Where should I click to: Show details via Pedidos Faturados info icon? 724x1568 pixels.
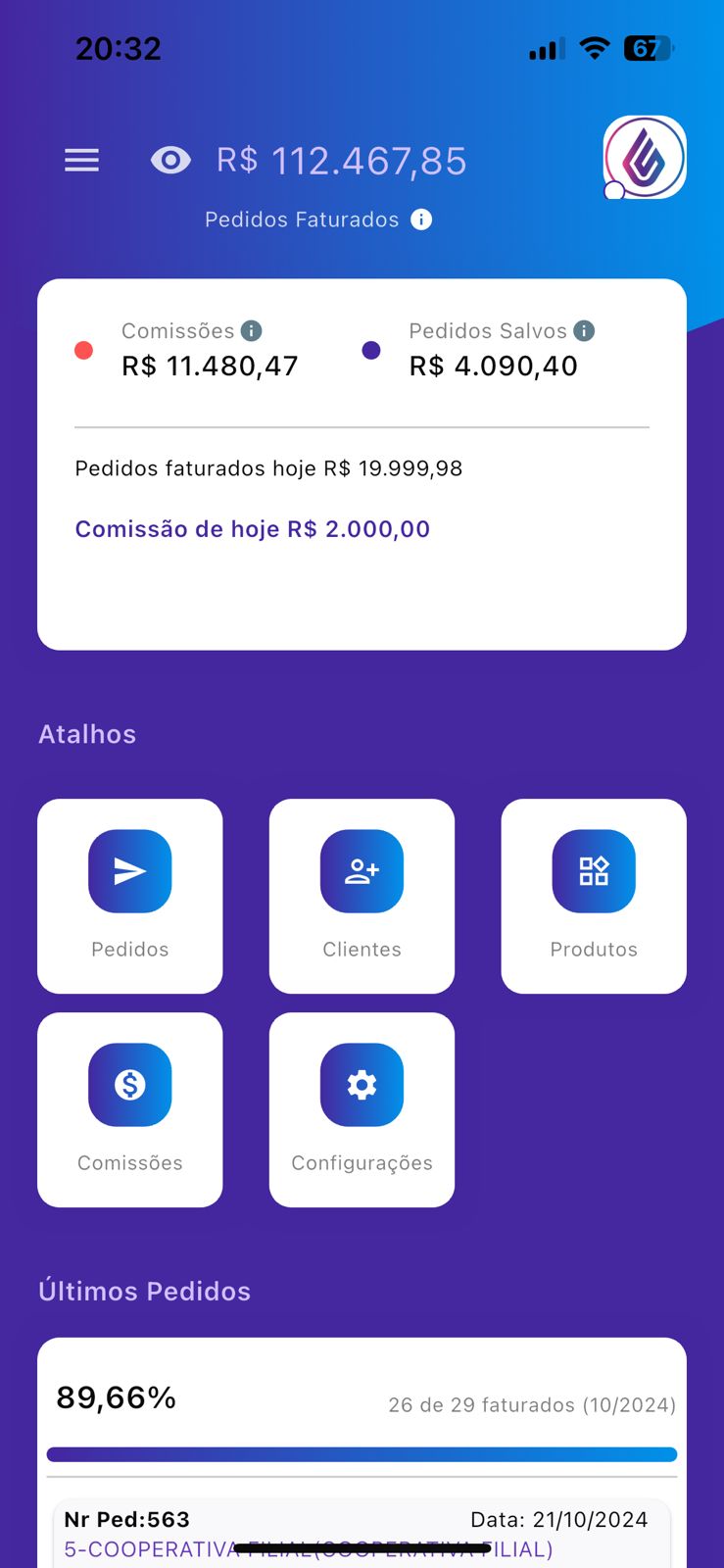420,220
